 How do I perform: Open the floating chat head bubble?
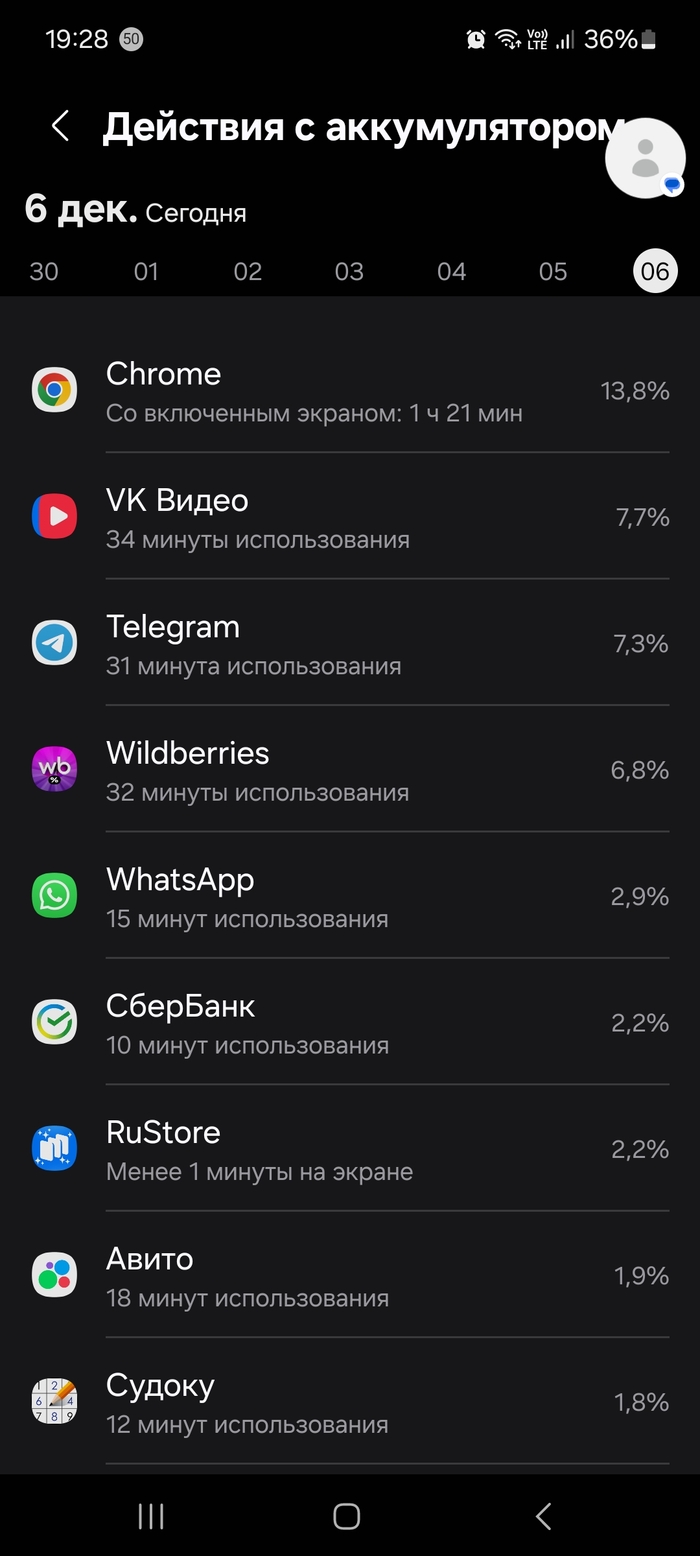(x=645, y=158)
